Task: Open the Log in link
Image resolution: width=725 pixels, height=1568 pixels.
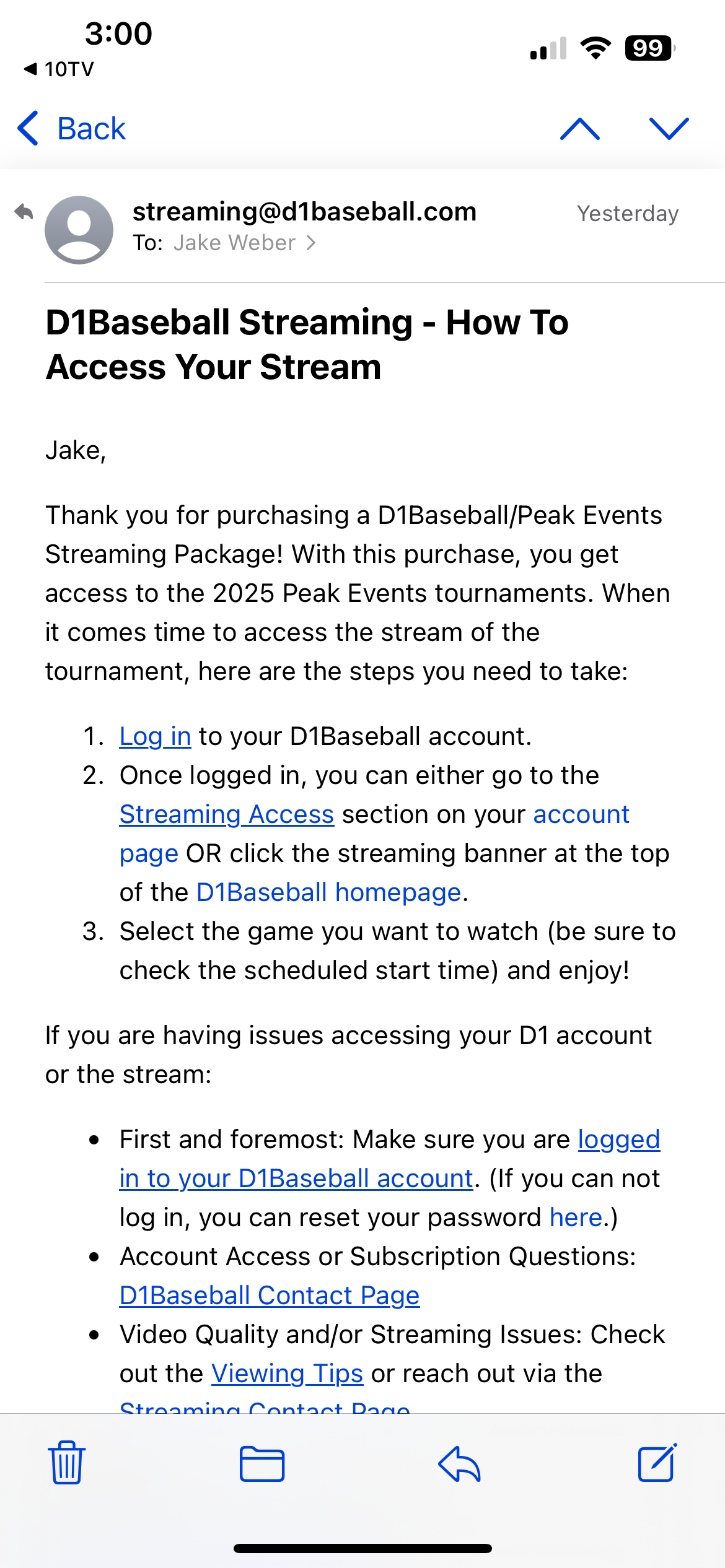Action: (155, 736)
